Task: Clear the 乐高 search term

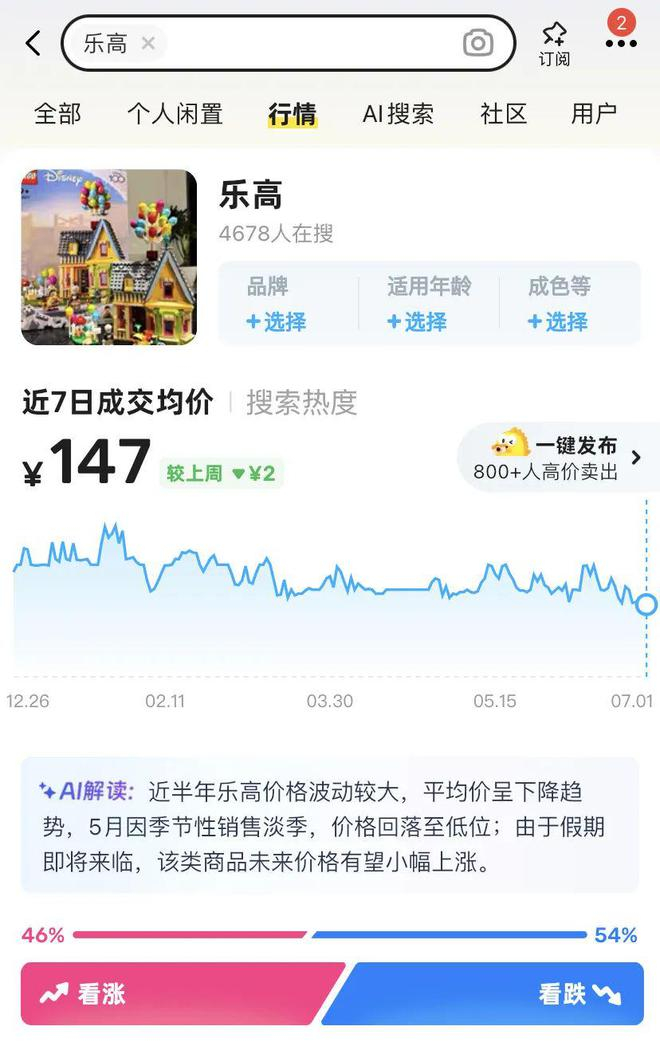Action: point(148,43)
